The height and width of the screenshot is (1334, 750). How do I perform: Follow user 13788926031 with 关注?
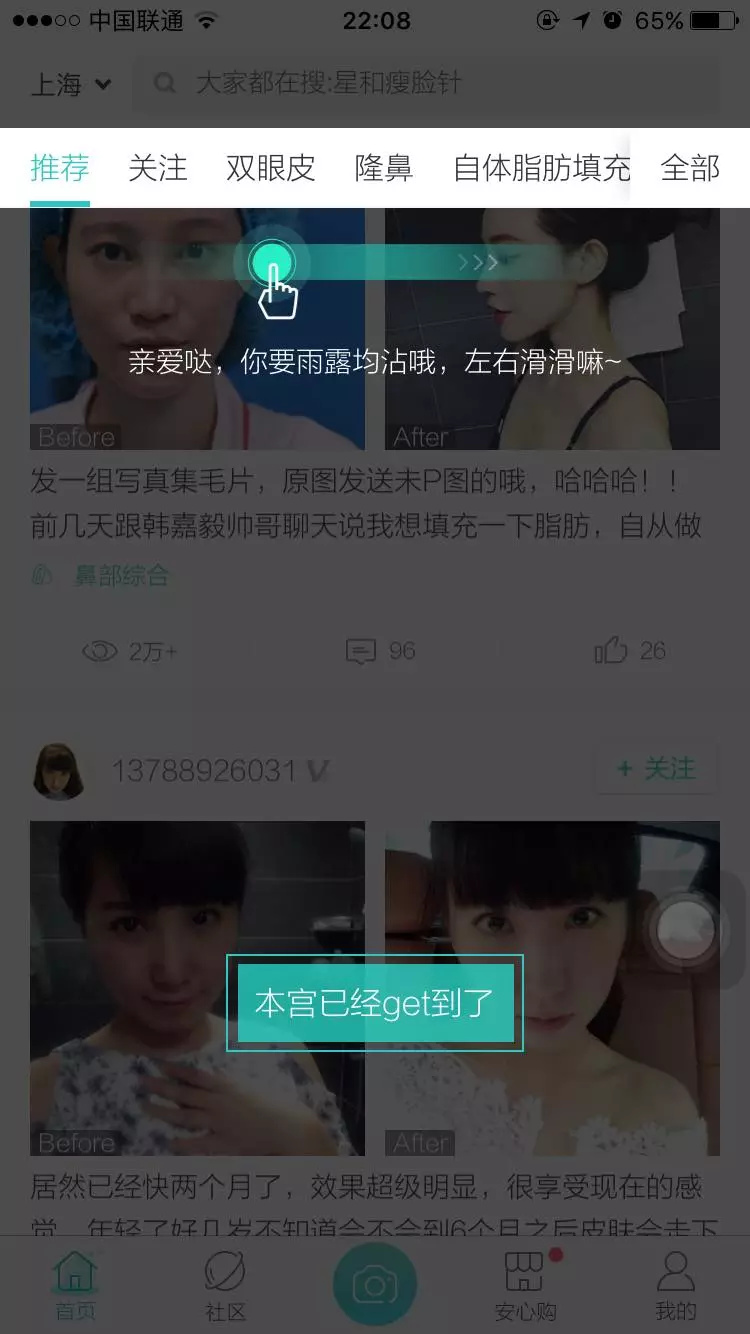(x=656, y=768)
